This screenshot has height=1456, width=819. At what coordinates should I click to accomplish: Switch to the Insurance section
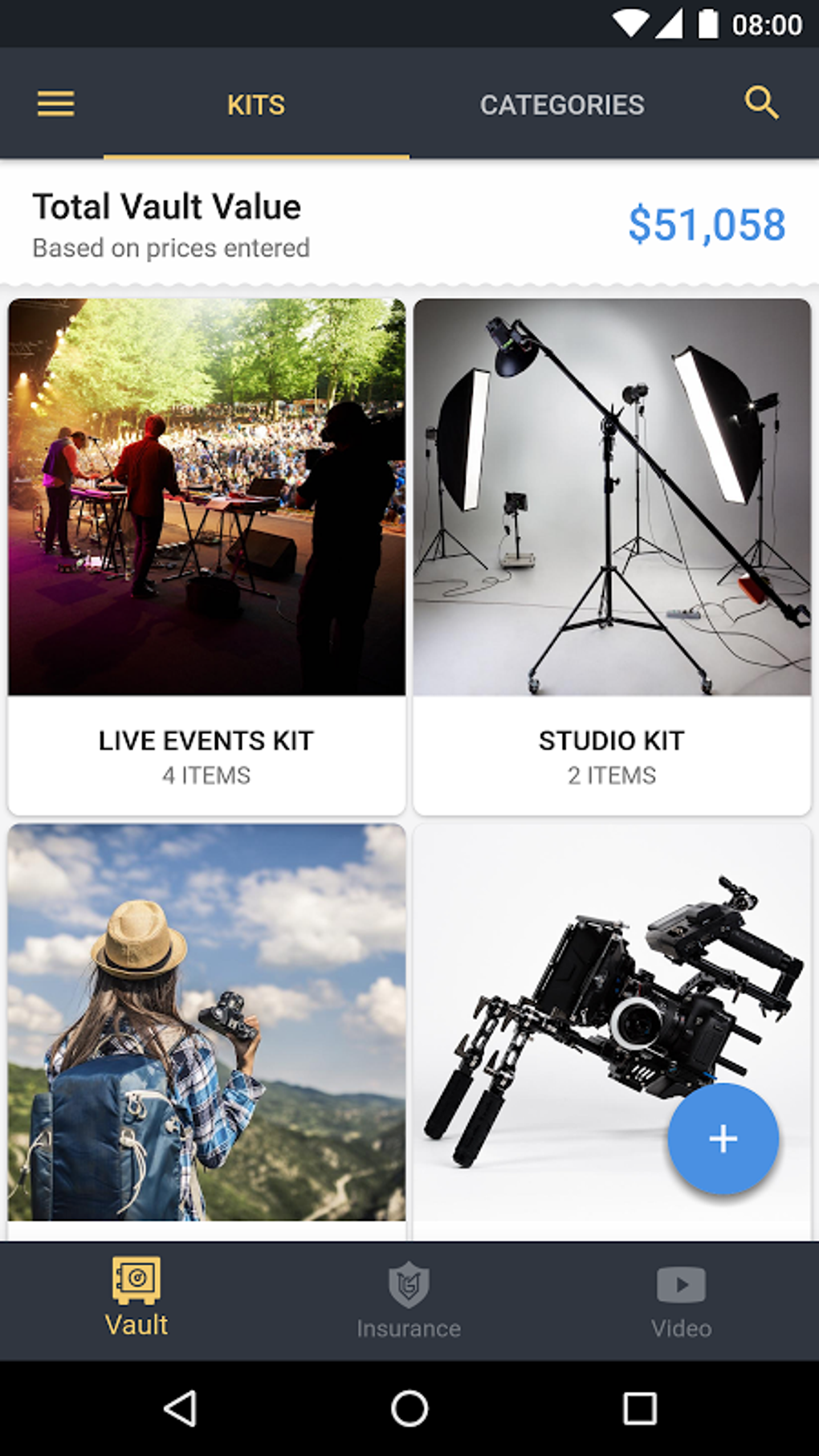409,1299
